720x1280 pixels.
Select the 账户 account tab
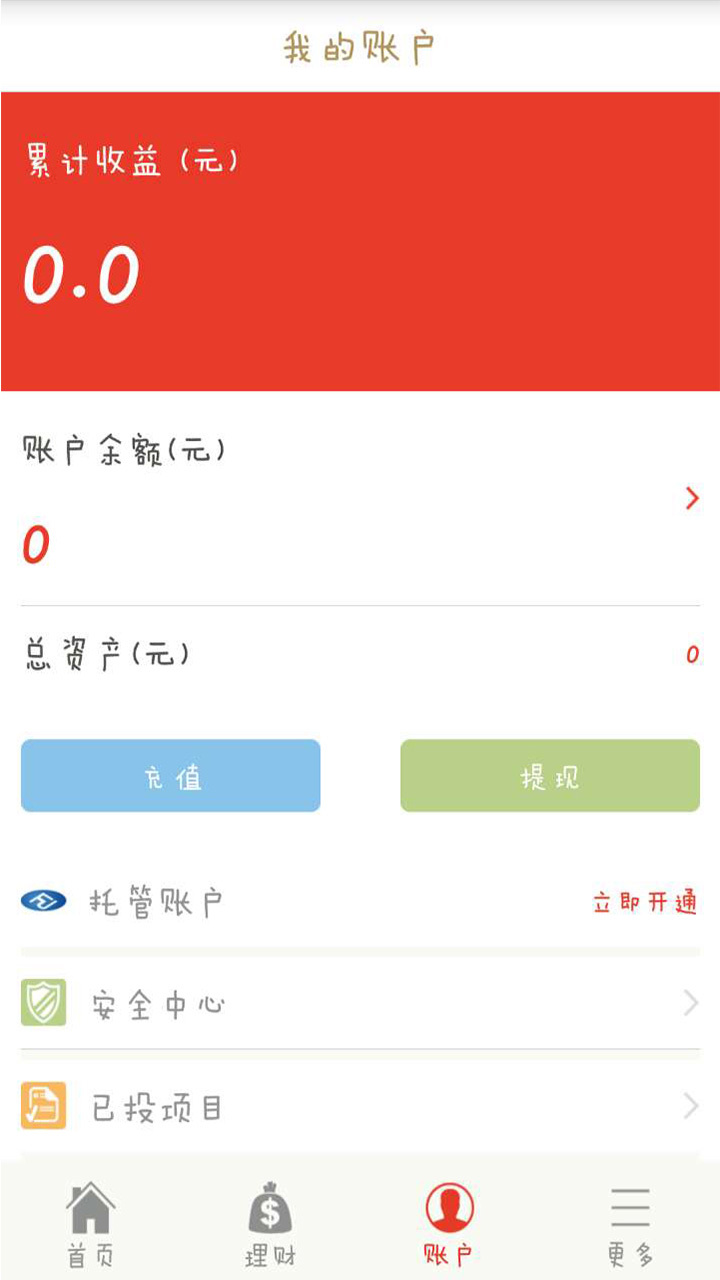coord(449,1223)
